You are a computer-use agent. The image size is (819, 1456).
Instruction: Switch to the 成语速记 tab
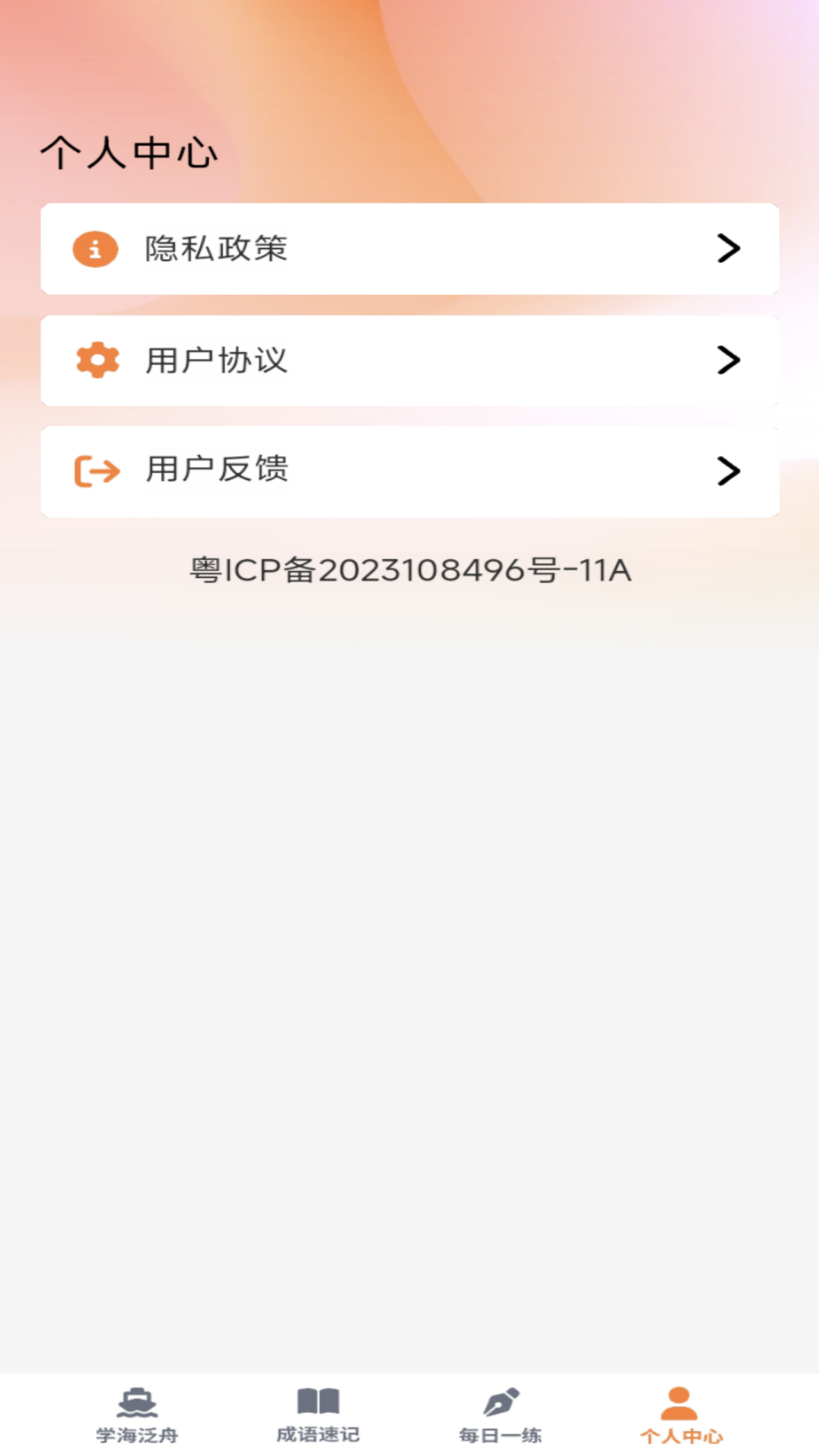[318, 1415]
